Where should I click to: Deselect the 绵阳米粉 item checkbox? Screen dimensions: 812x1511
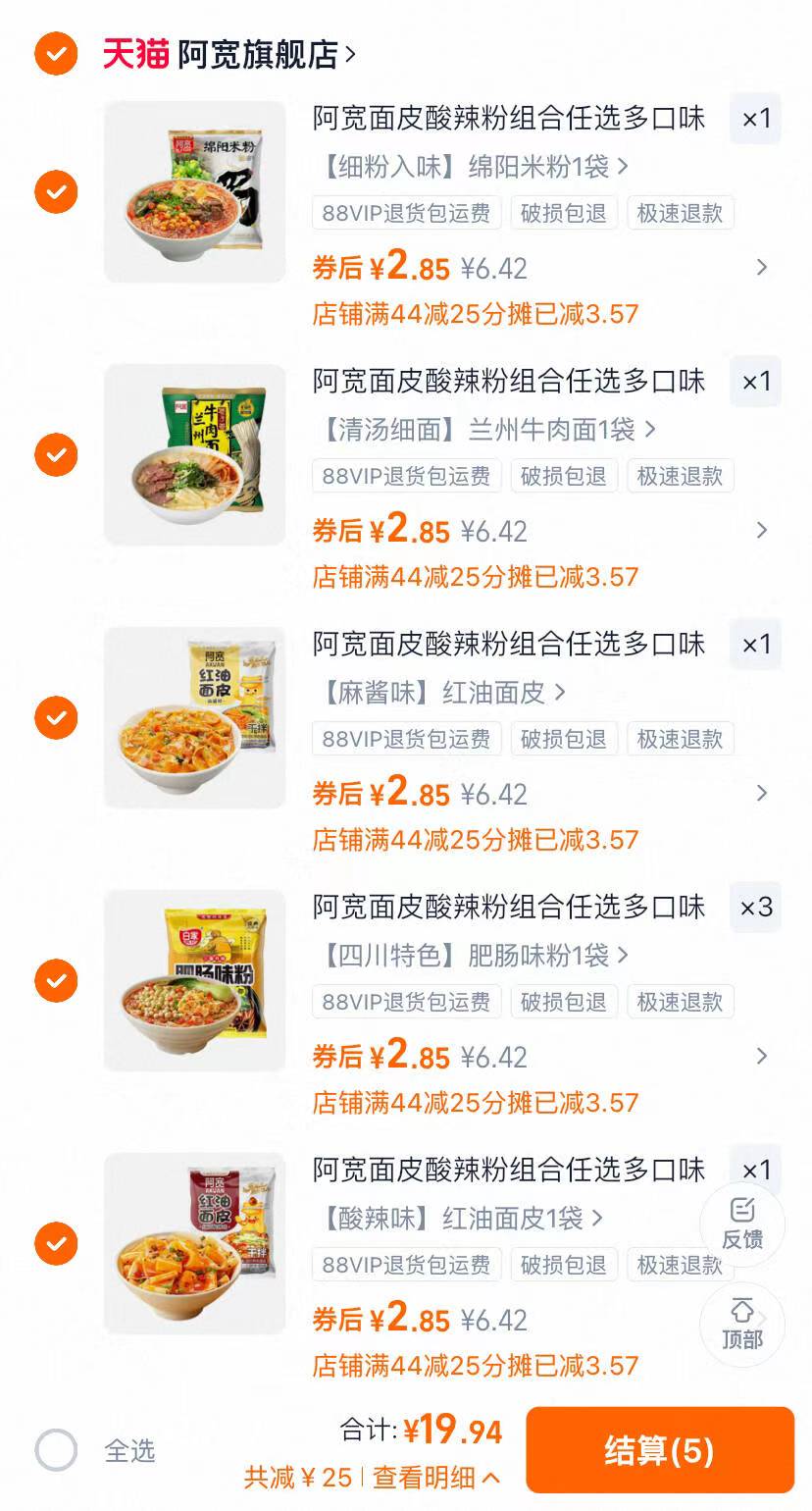56,192
